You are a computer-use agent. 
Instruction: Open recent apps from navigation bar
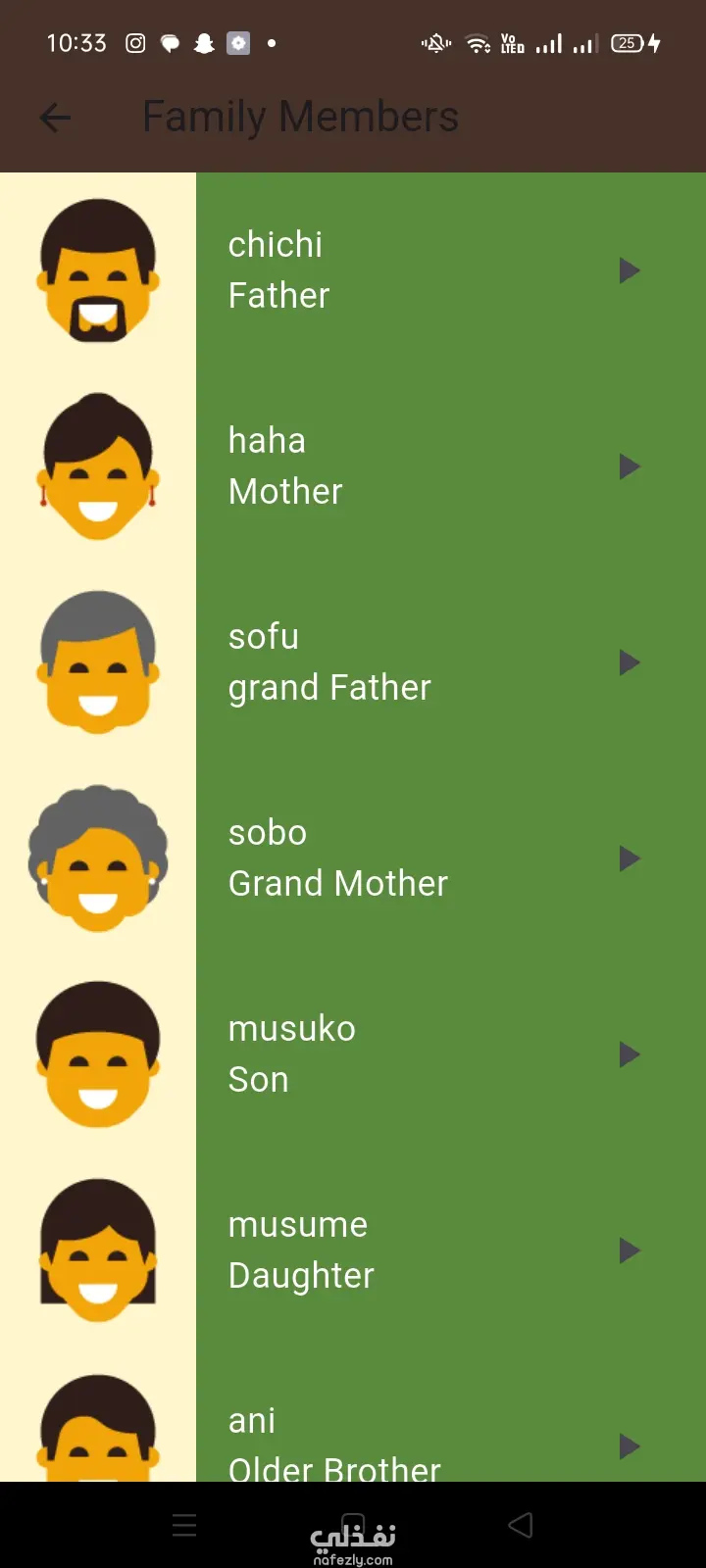[x=184, y=1525]
